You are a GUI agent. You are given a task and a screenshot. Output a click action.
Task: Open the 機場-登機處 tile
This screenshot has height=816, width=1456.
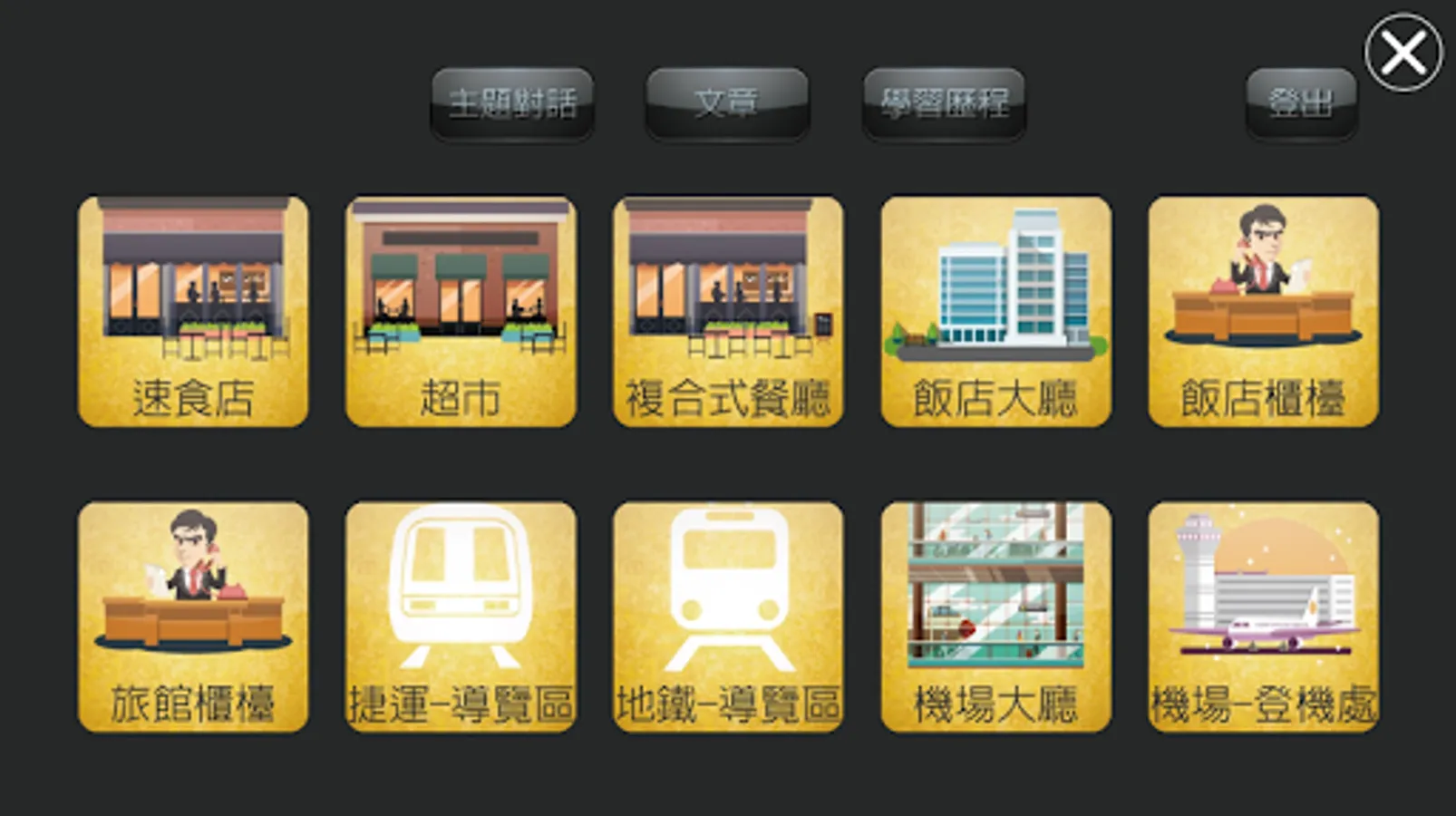point(1263,617)
